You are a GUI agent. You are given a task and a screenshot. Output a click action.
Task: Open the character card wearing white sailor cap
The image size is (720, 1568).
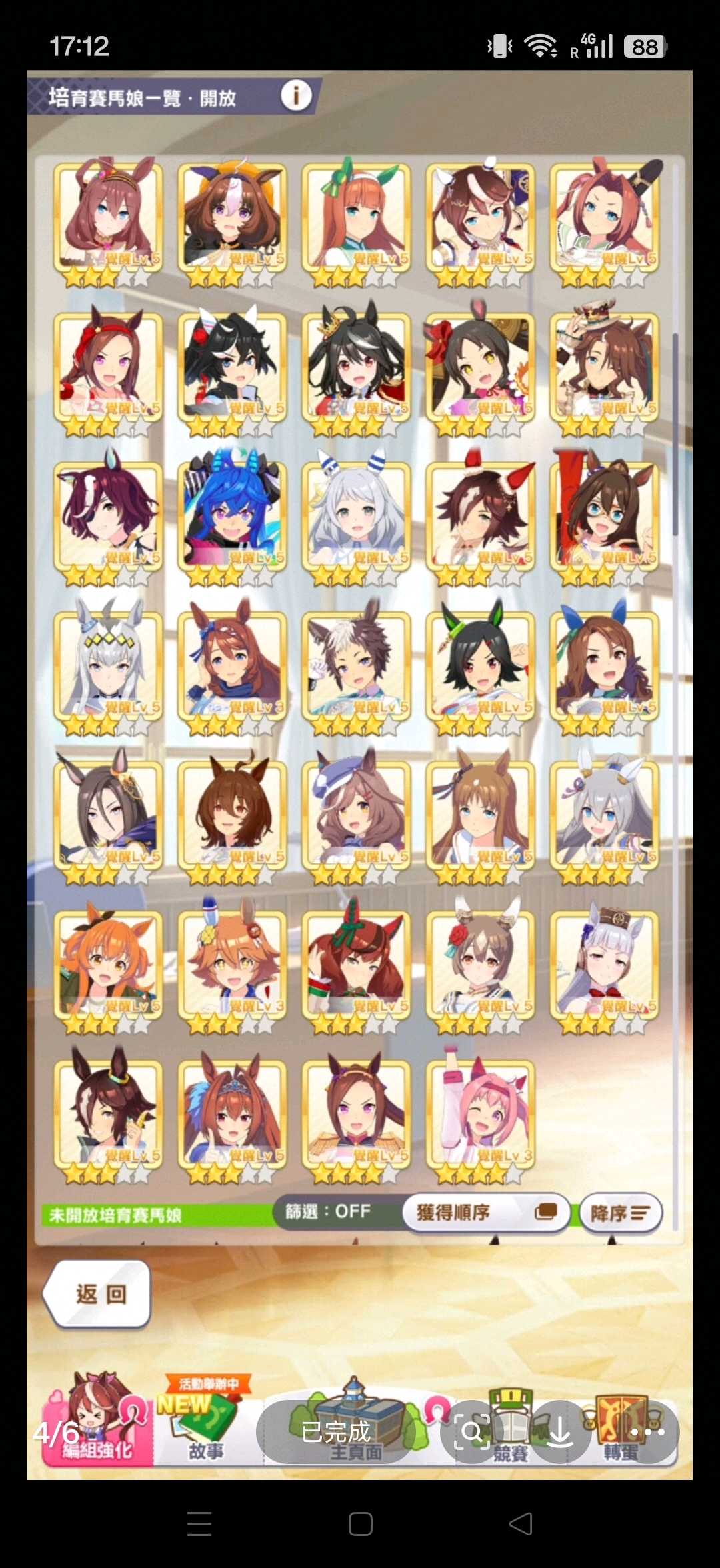(x=356, y=815)
